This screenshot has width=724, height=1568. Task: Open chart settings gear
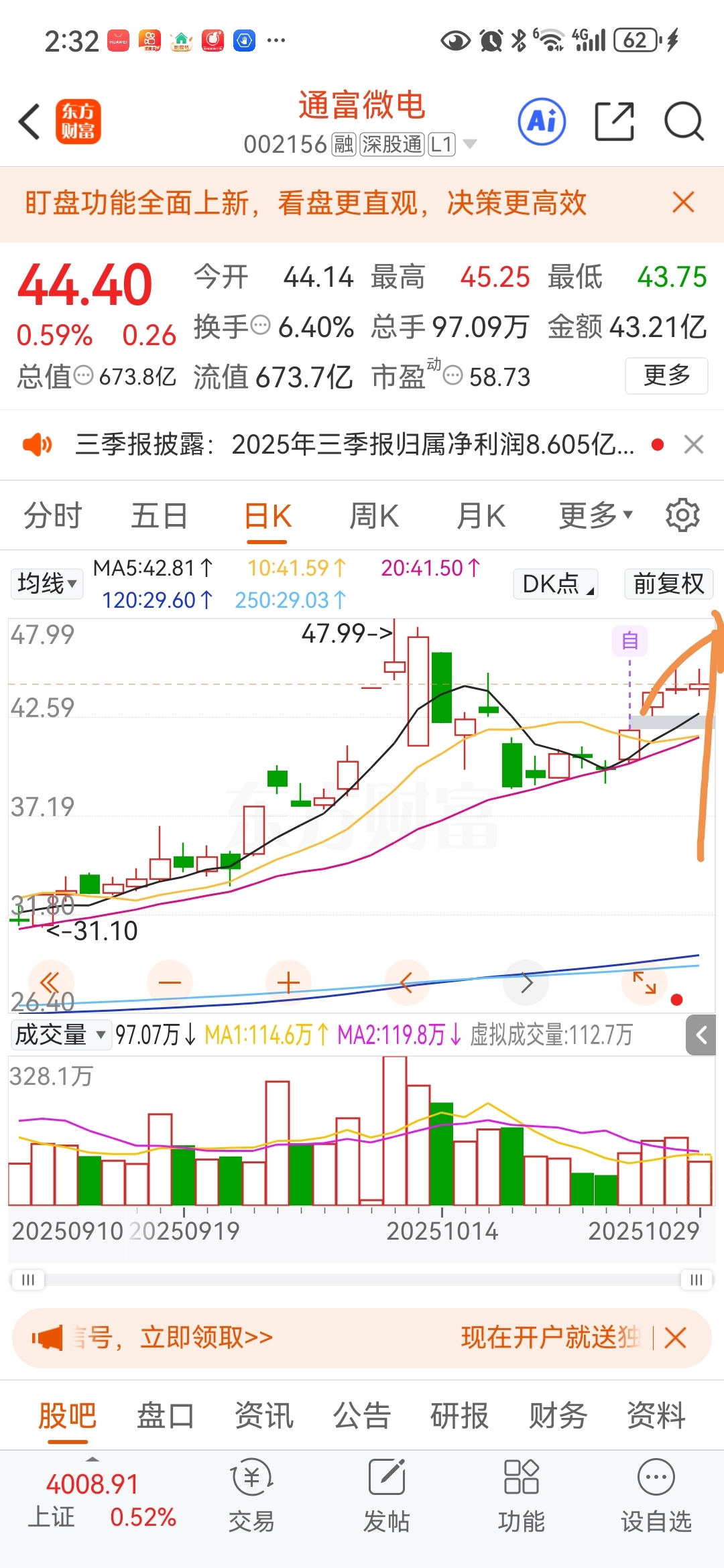682,515
